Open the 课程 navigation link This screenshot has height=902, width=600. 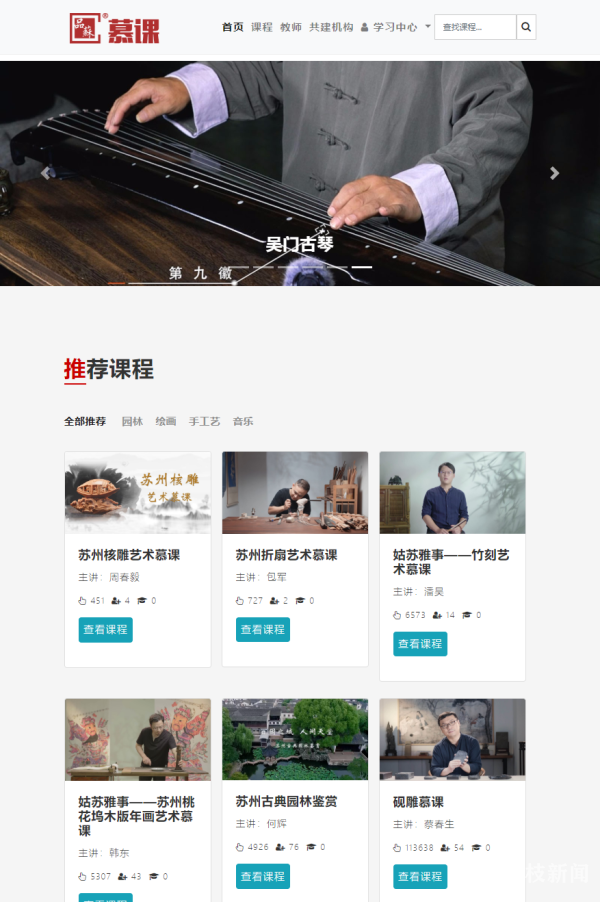coord(262,27)
